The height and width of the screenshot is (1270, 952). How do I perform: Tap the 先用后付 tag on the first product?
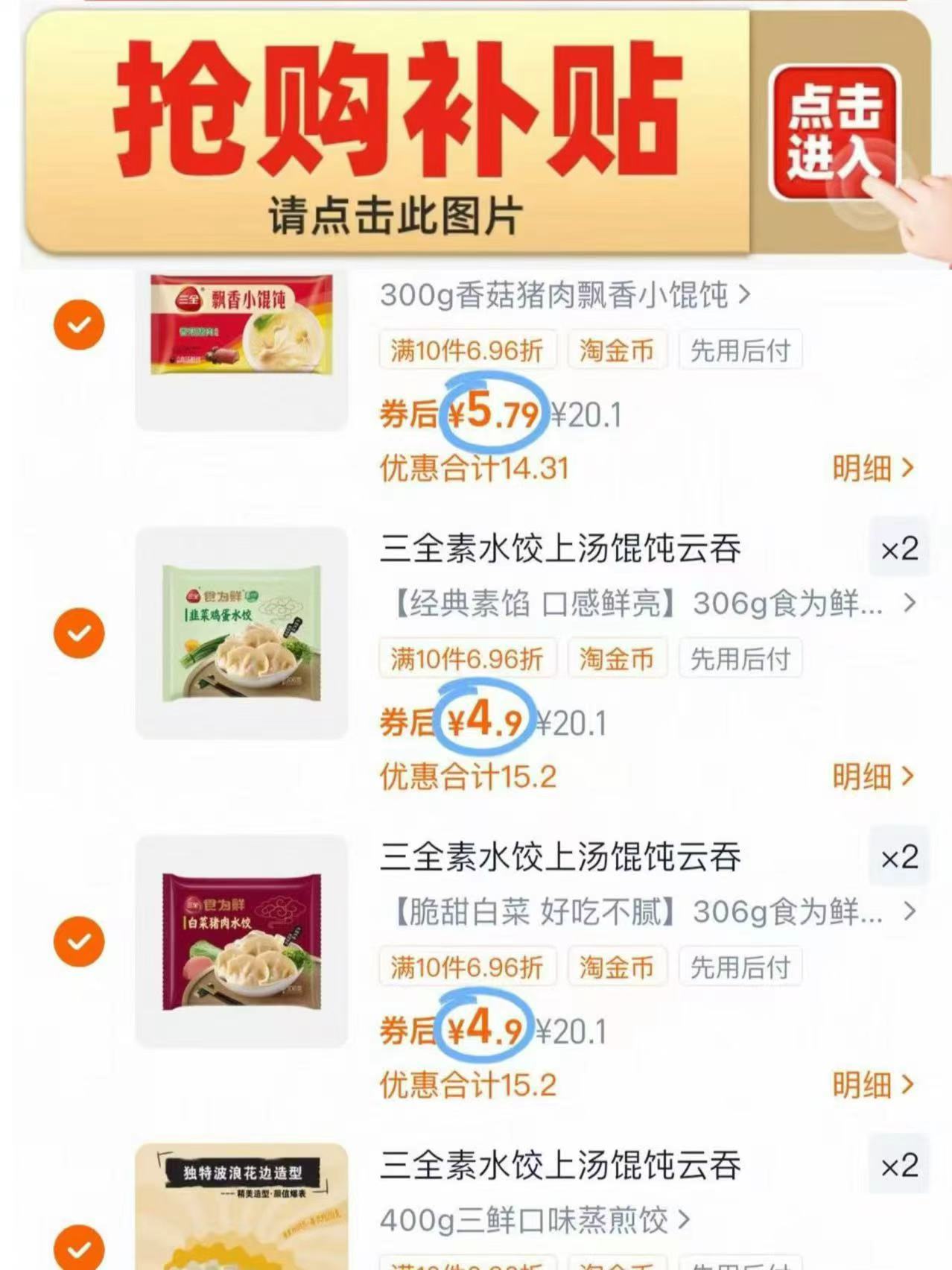[741, 352]
